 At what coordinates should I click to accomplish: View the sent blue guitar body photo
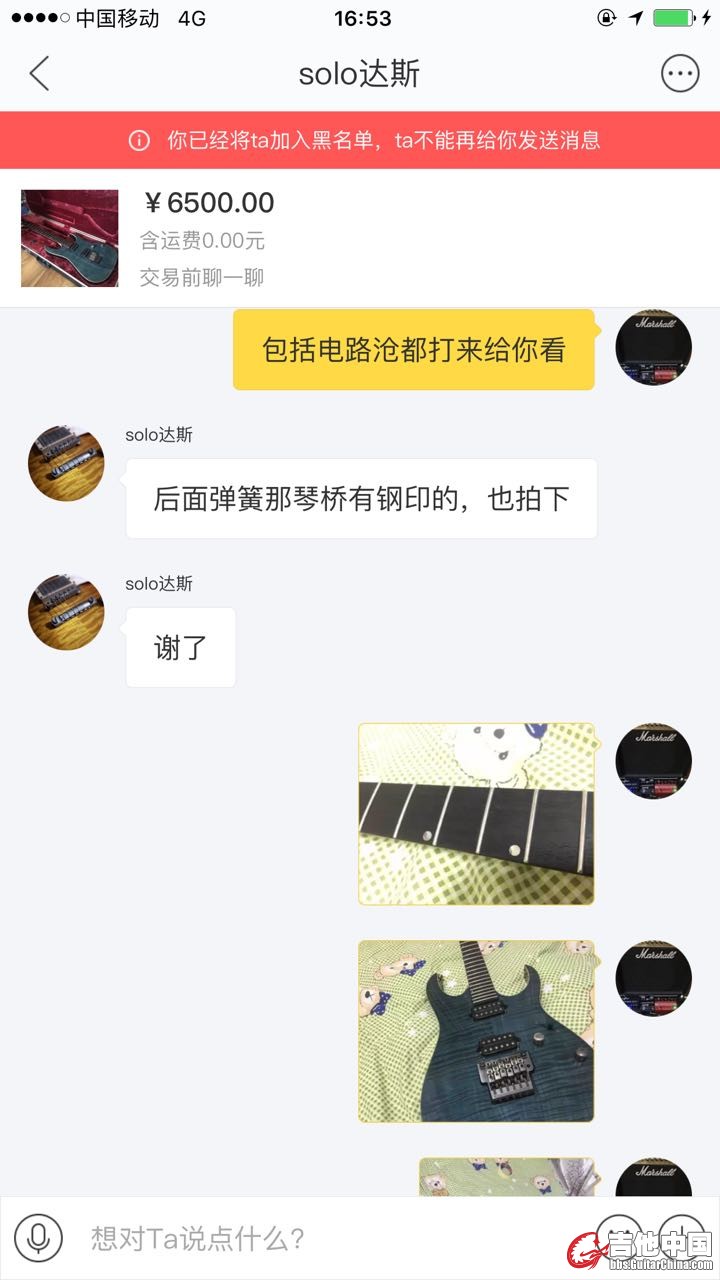click(476, 1030)
